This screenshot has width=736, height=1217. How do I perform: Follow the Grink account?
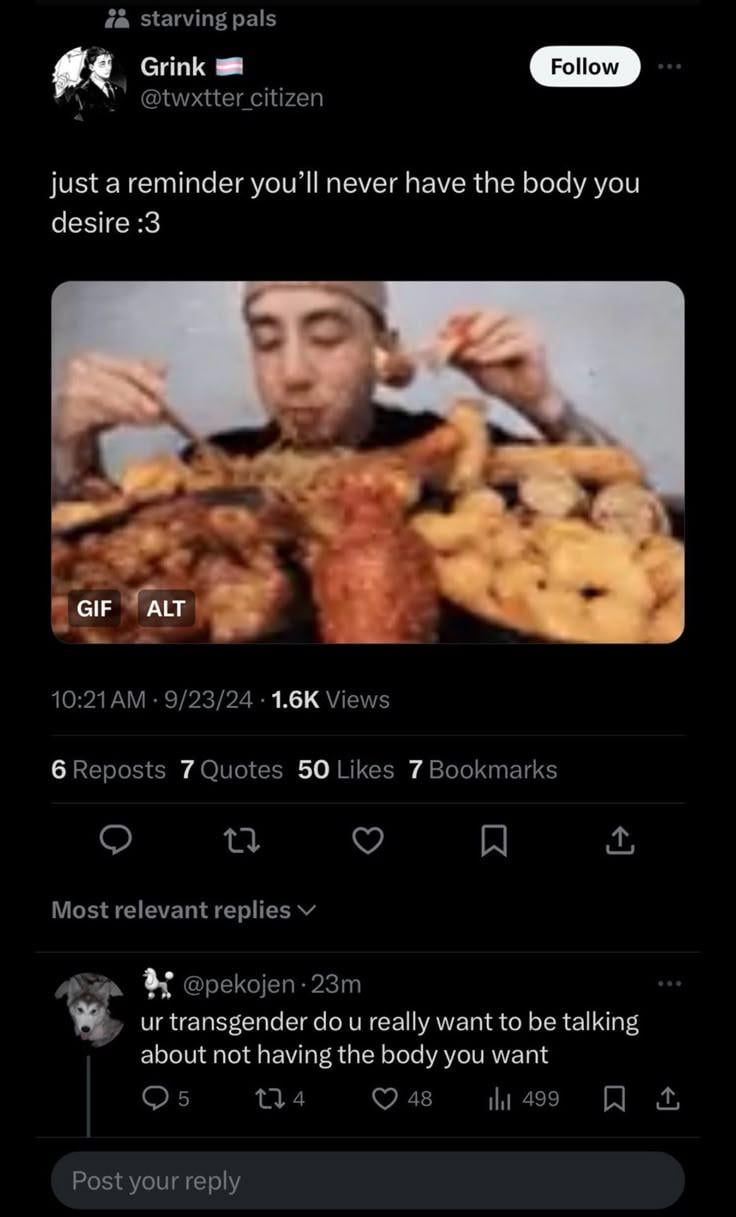[x=584, y=67]
